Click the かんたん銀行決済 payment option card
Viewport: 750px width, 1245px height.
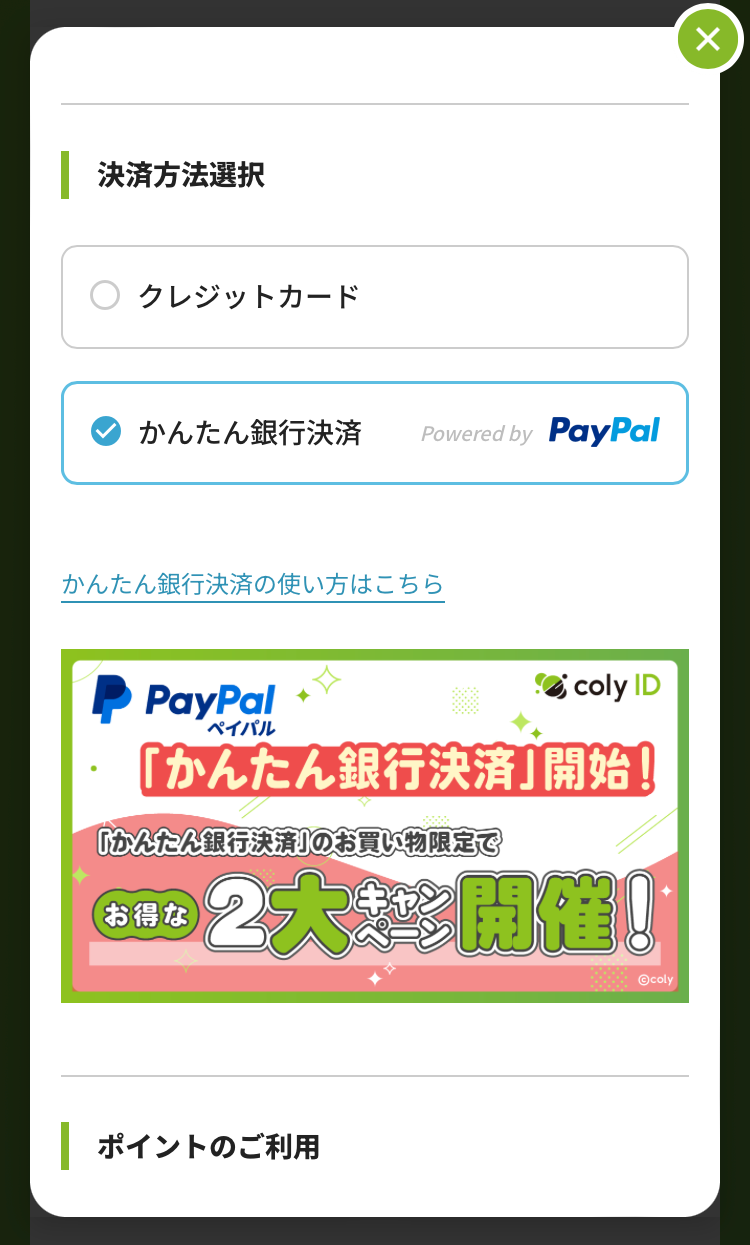pos(375,432)
